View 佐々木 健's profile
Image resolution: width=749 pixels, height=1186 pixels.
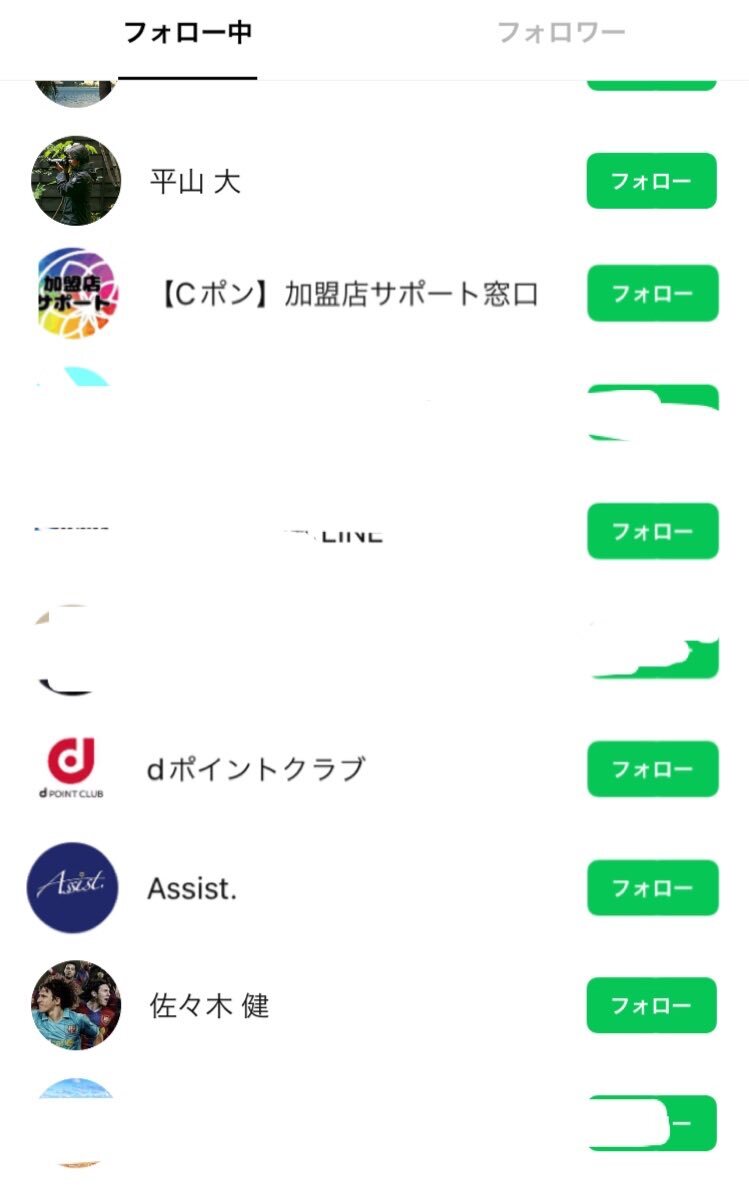pos(209,1005)
